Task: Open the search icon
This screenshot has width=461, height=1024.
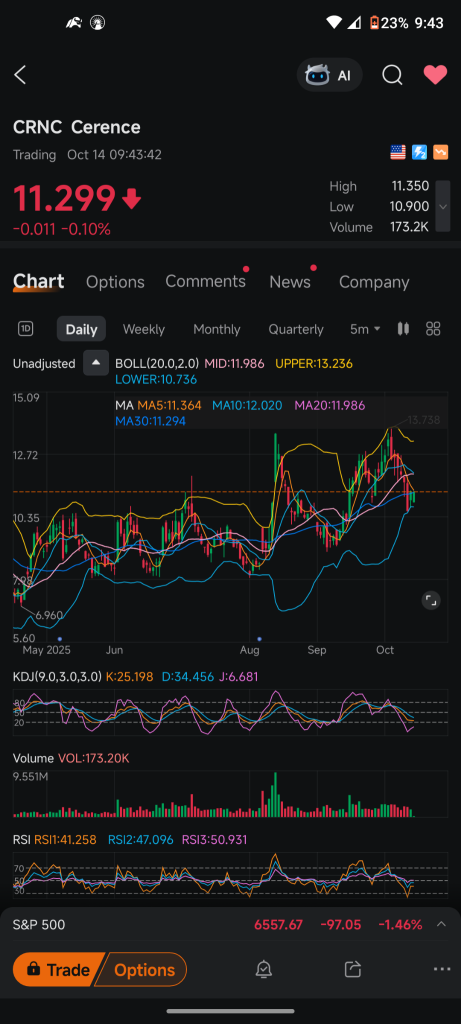Action: [392, 75]
